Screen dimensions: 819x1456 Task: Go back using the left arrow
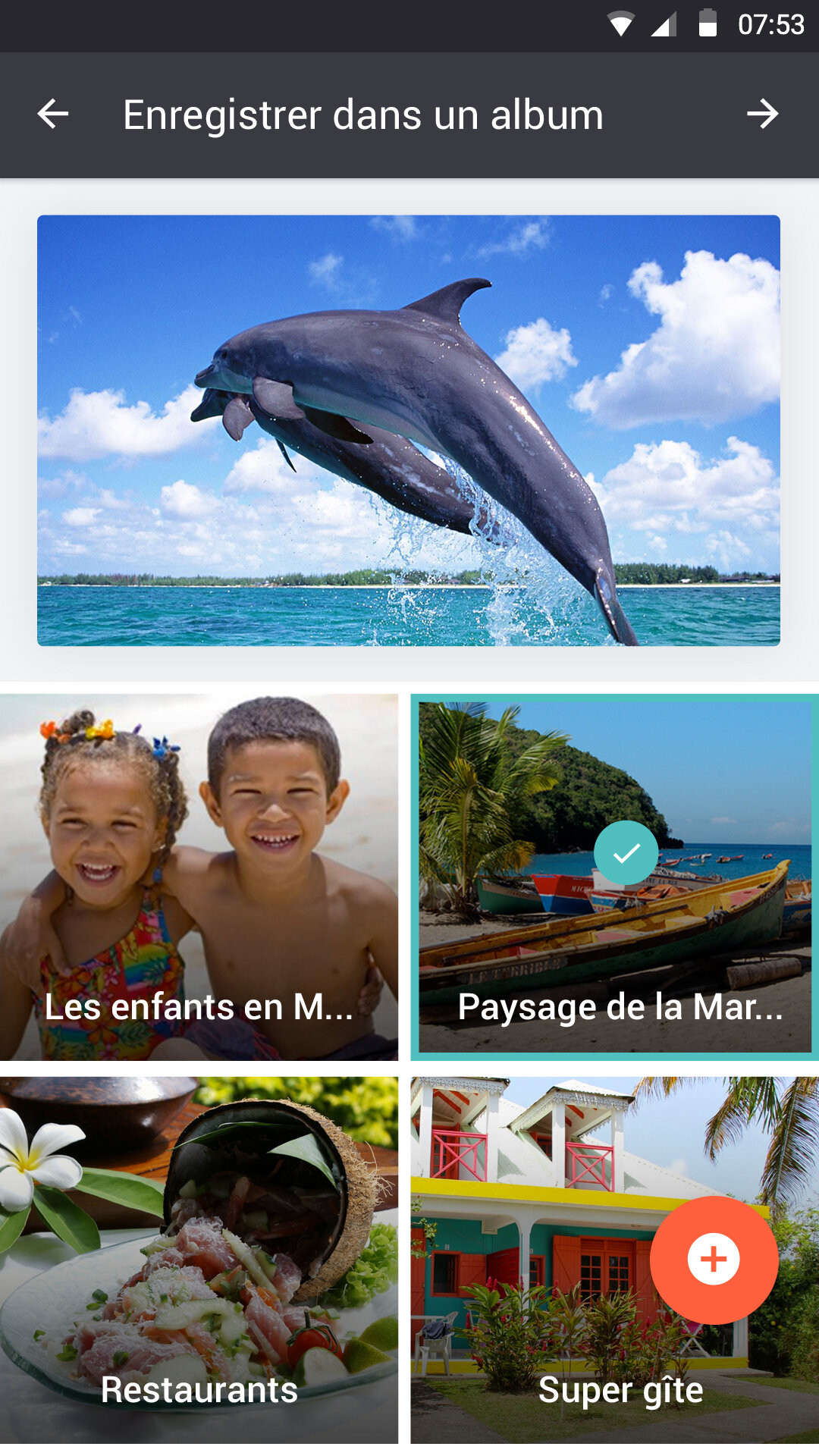(53, 115)
